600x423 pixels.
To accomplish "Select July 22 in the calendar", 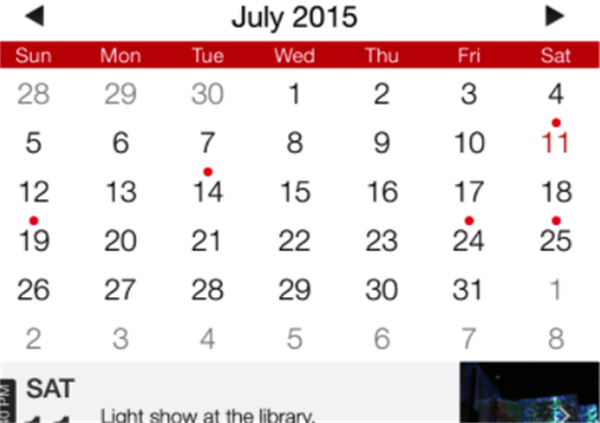I will (x=294, y=241).
